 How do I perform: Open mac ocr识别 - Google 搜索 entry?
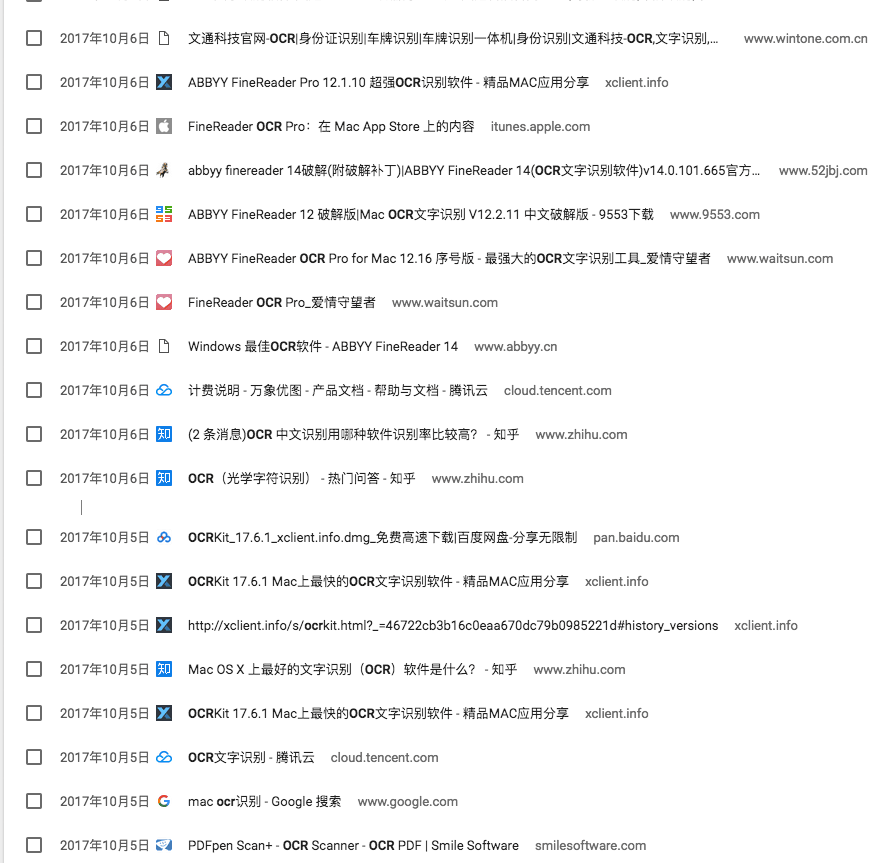coord(264,802)
